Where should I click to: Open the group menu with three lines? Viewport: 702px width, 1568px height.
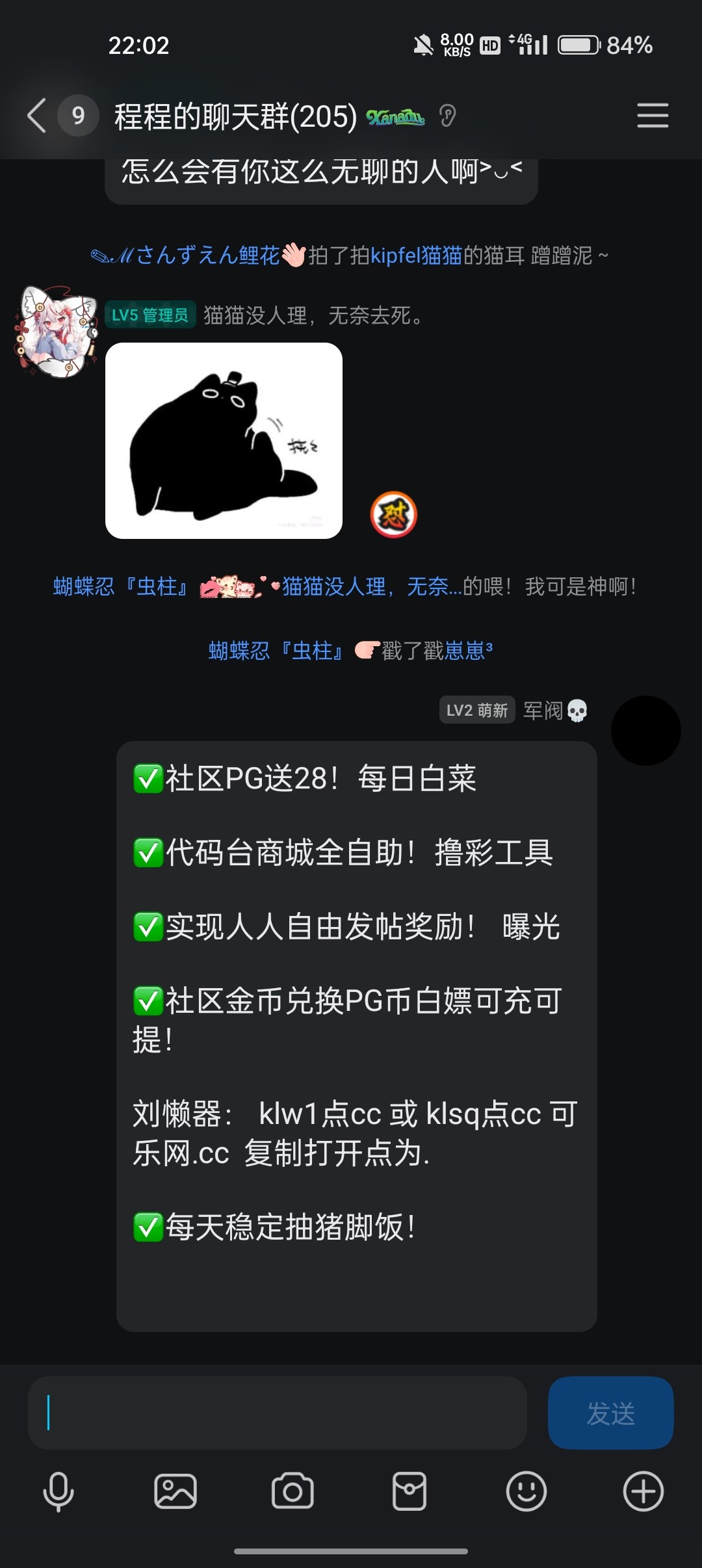(653, 116)
